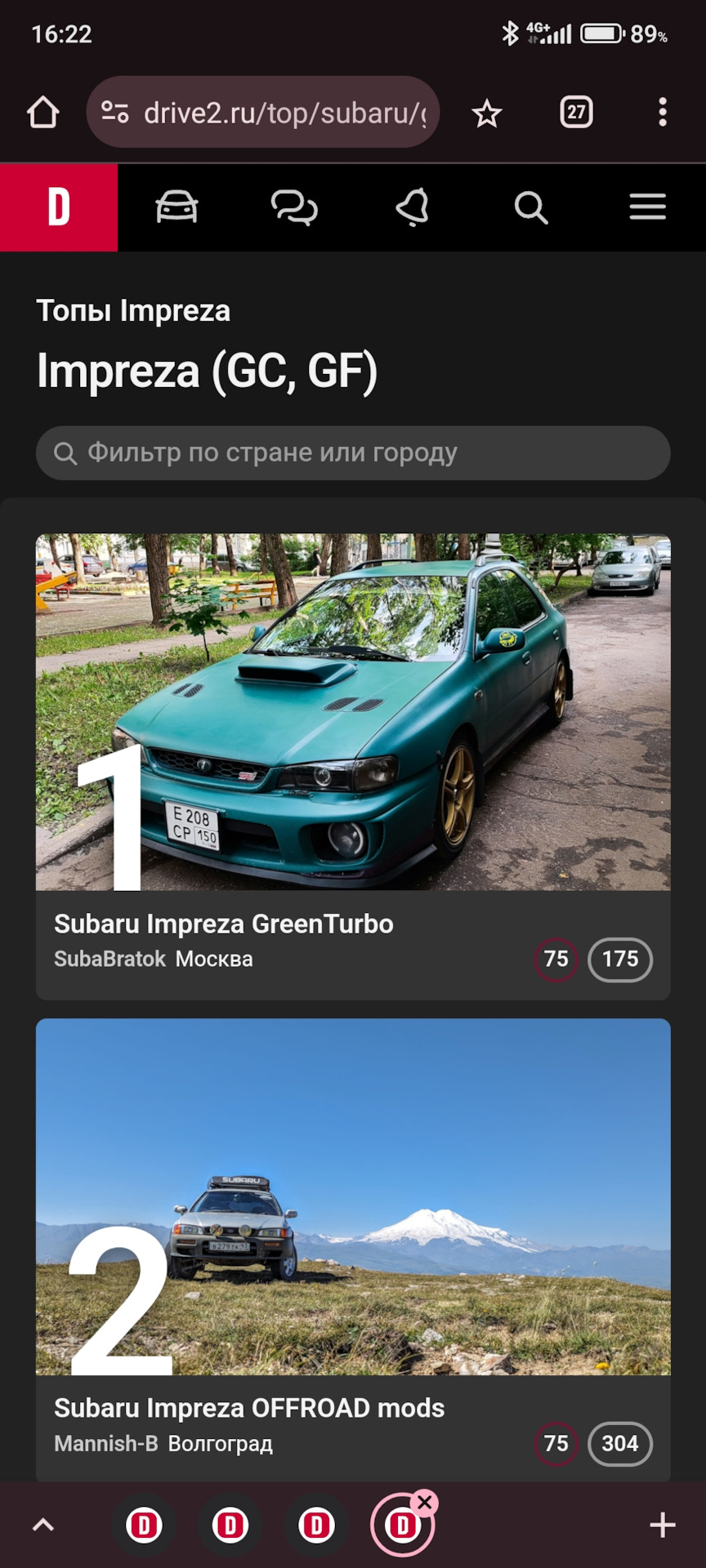The height and width of the screenshot is (1568, 706).
Task: Open Subaru Impreza GreenTurbo car page
Action: [x=224, y=924]
